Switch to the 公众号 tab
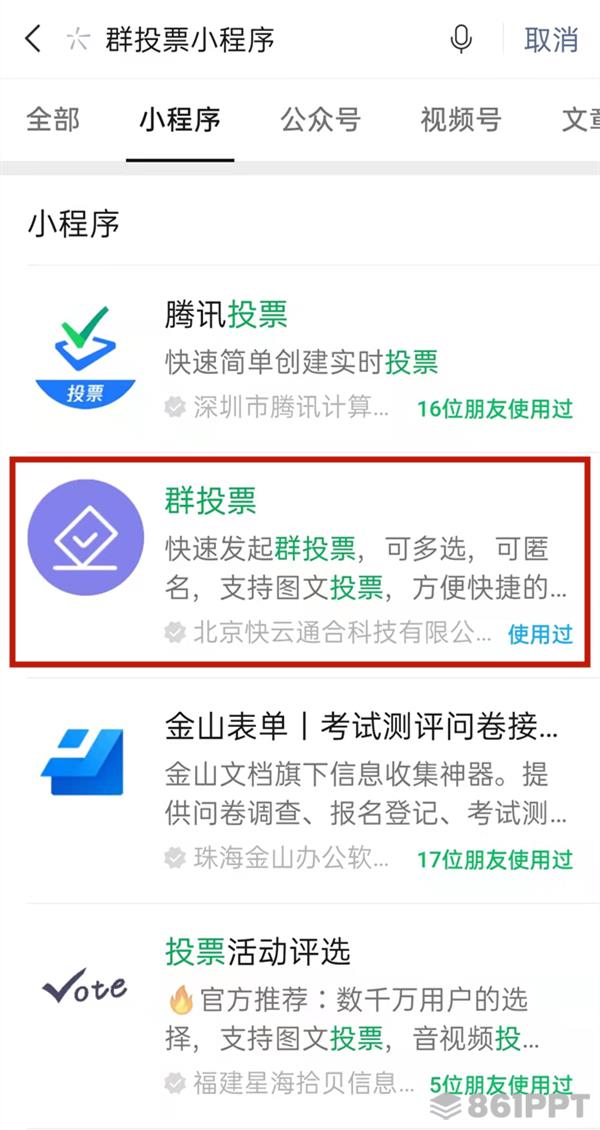Image resolution: width=600 pixels, height=1130 pixels. click(x=320, y=120)
